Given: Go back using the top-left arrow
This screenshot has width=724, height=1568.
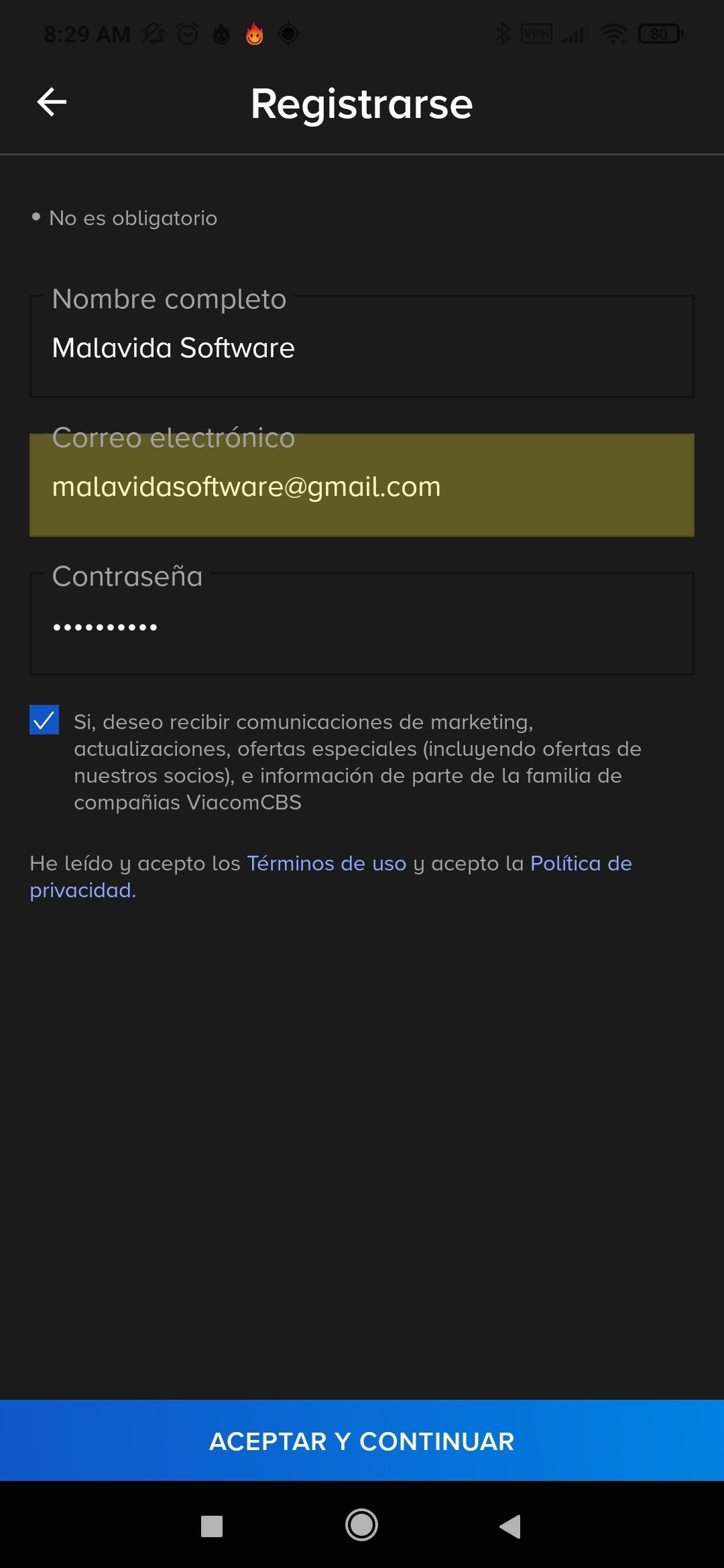Looking at the screenshot, I should tap(52, 103).
